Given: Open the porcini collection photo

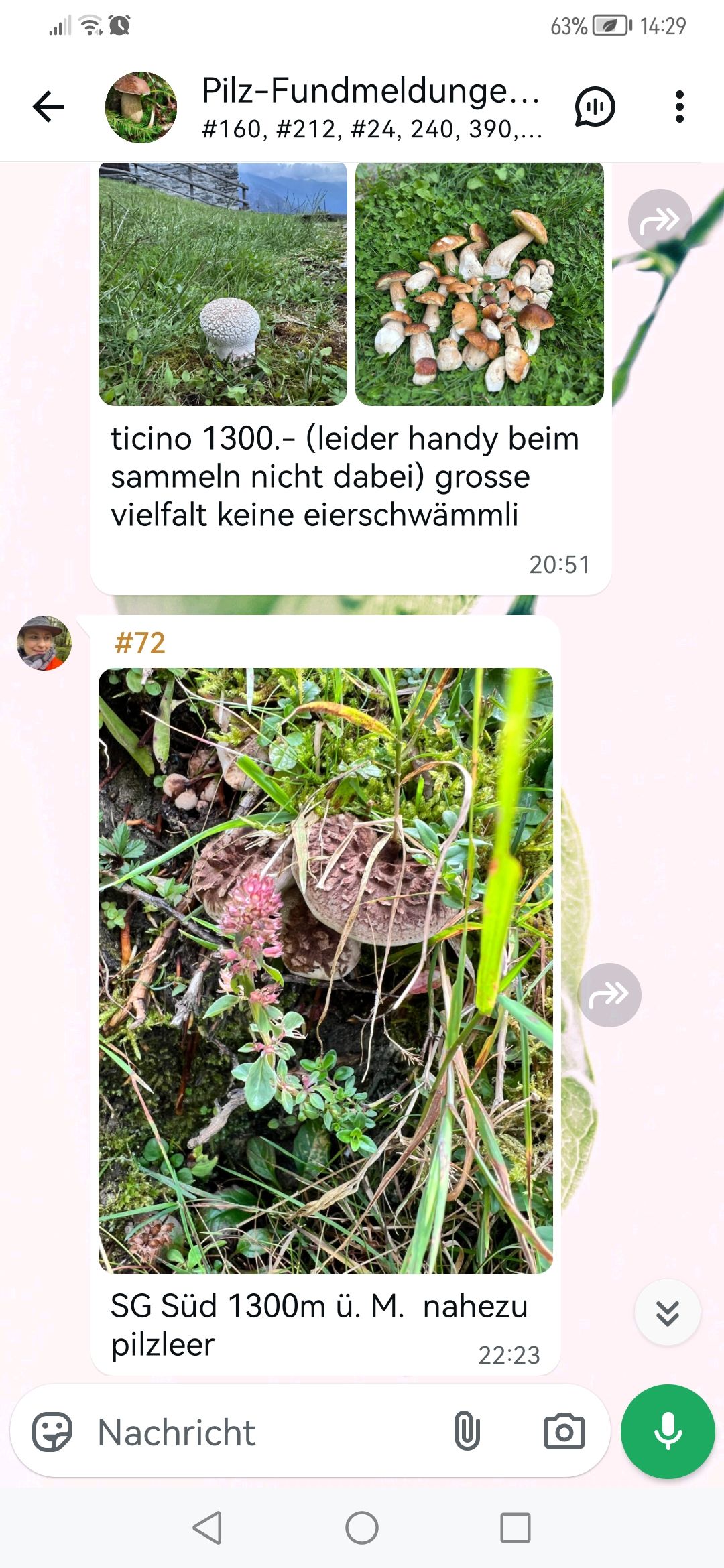Looking at the screenshot, I should pyautogui.click(x=479, y=284).
